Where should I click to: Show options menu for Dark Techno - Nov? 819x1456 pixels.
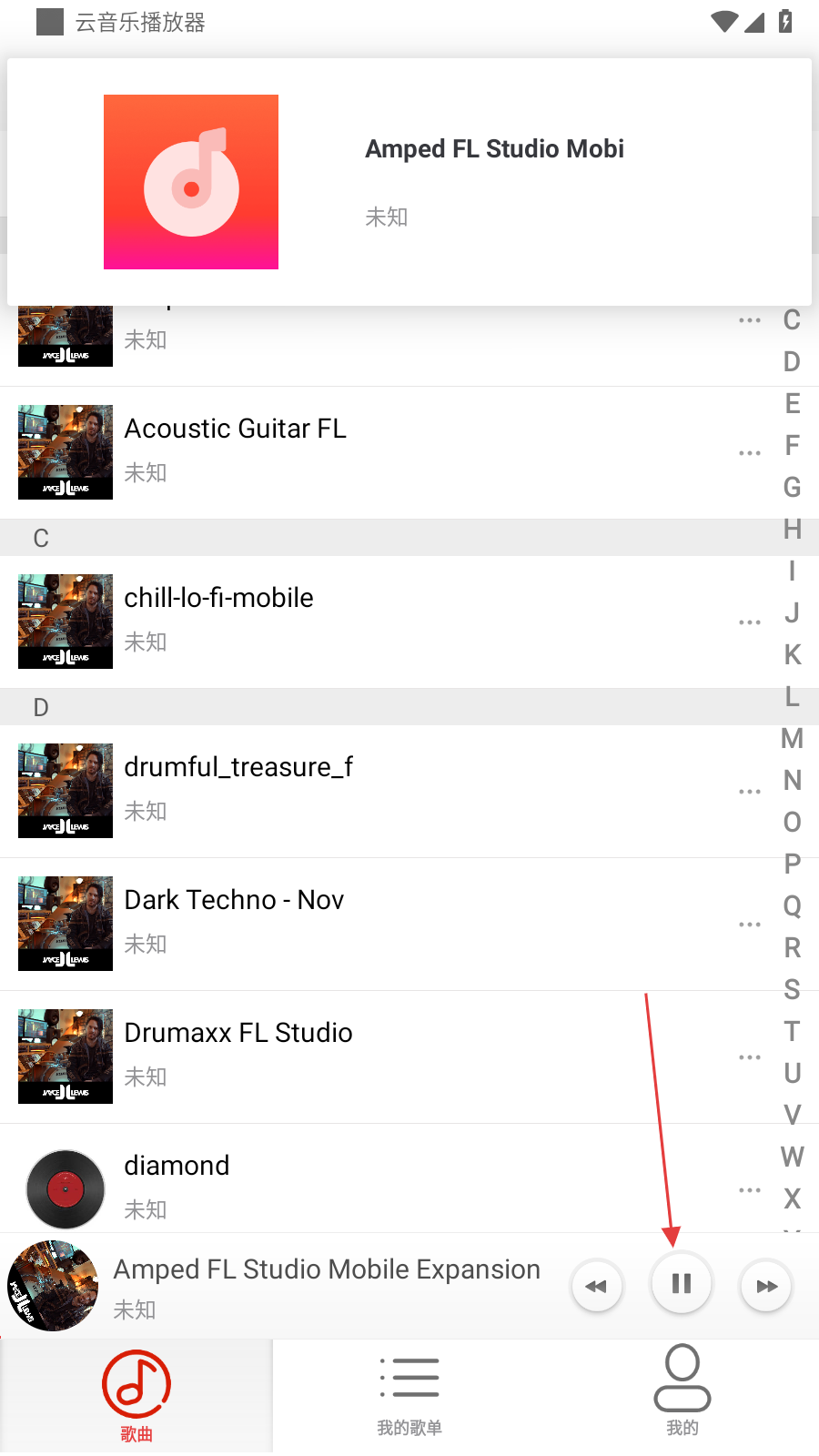click(x=750, y=924)
